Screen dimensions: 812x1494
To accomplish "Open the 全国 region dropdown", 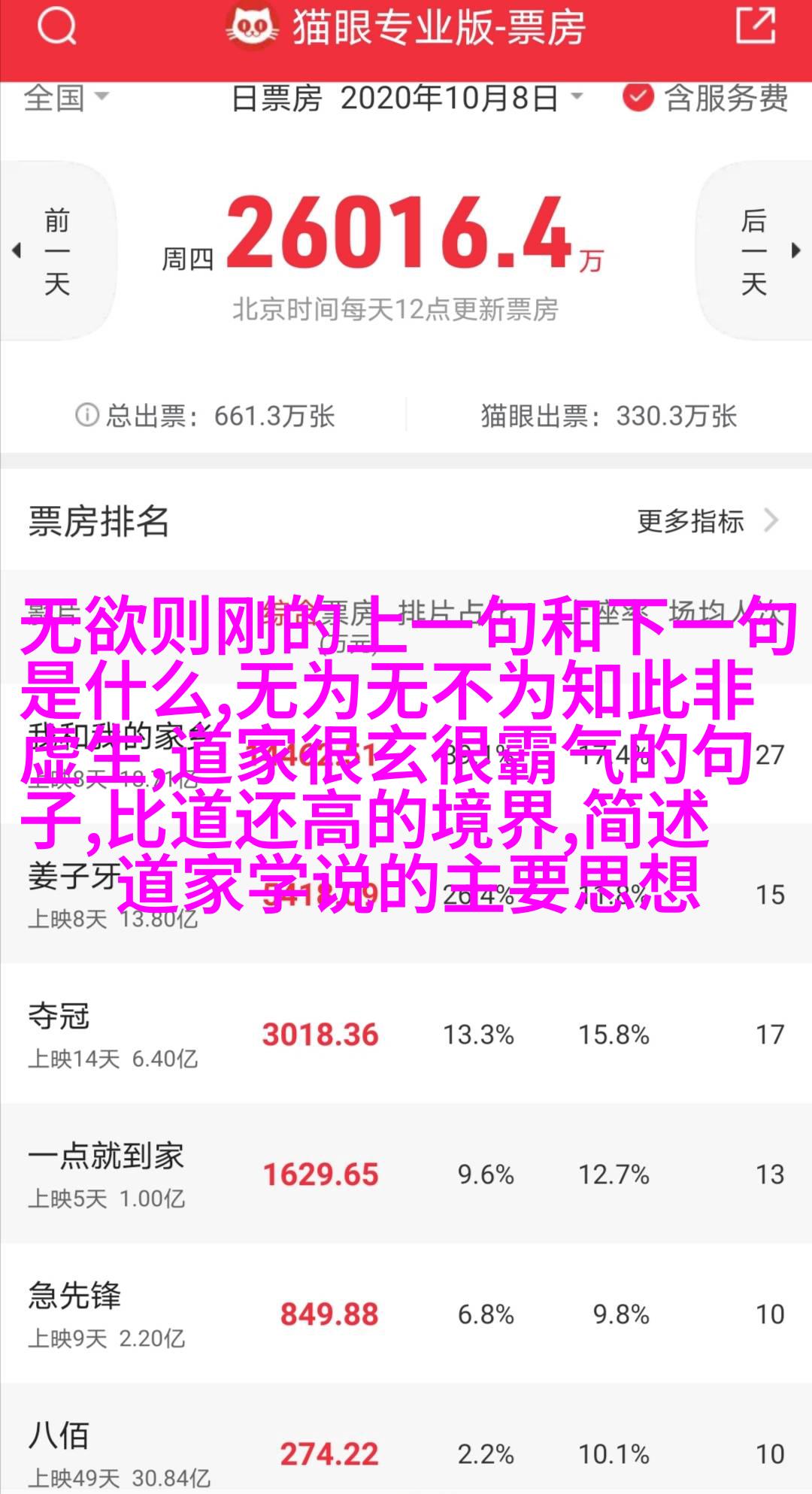I will tap(66, 98).
